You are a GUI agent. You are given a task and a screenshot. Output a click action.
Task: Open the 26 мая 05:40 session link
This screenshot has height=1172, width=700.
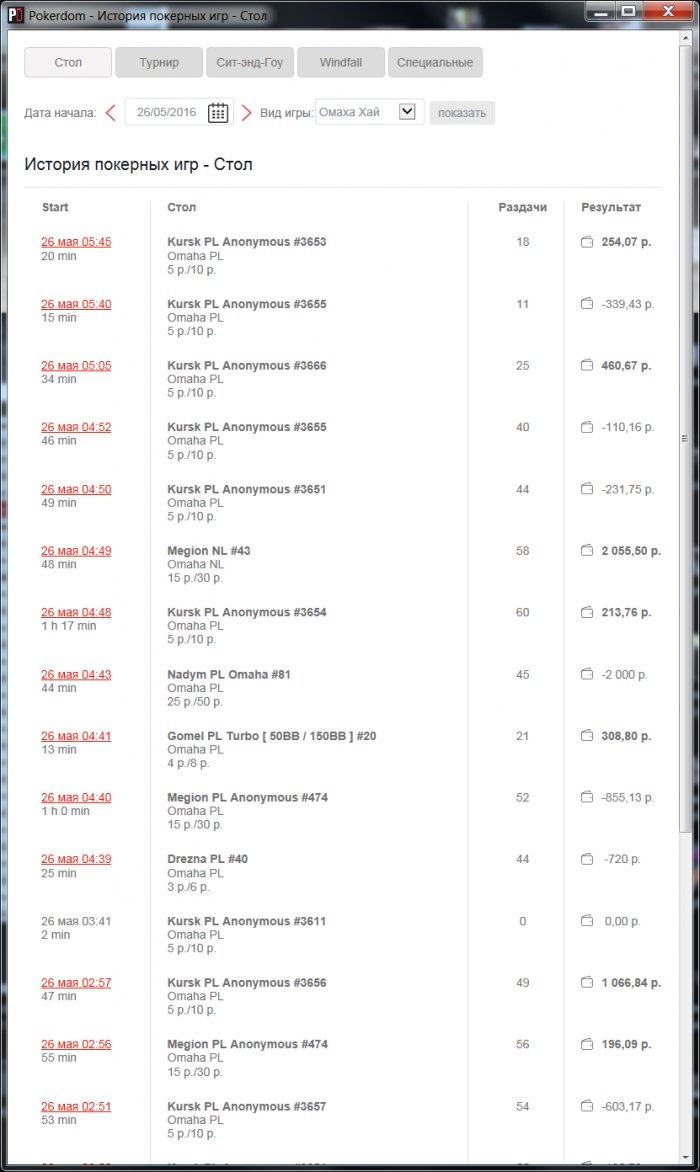(x=76, y=304)
